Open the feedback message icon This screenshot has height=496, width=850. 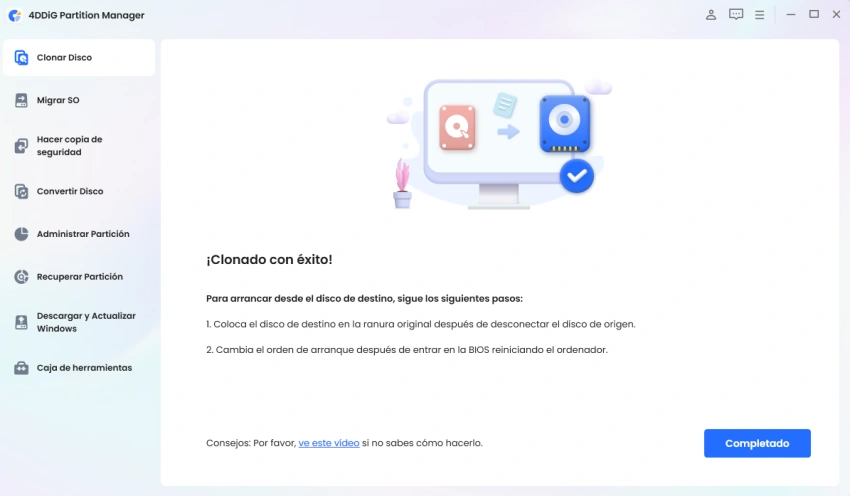tap(736, 15)
